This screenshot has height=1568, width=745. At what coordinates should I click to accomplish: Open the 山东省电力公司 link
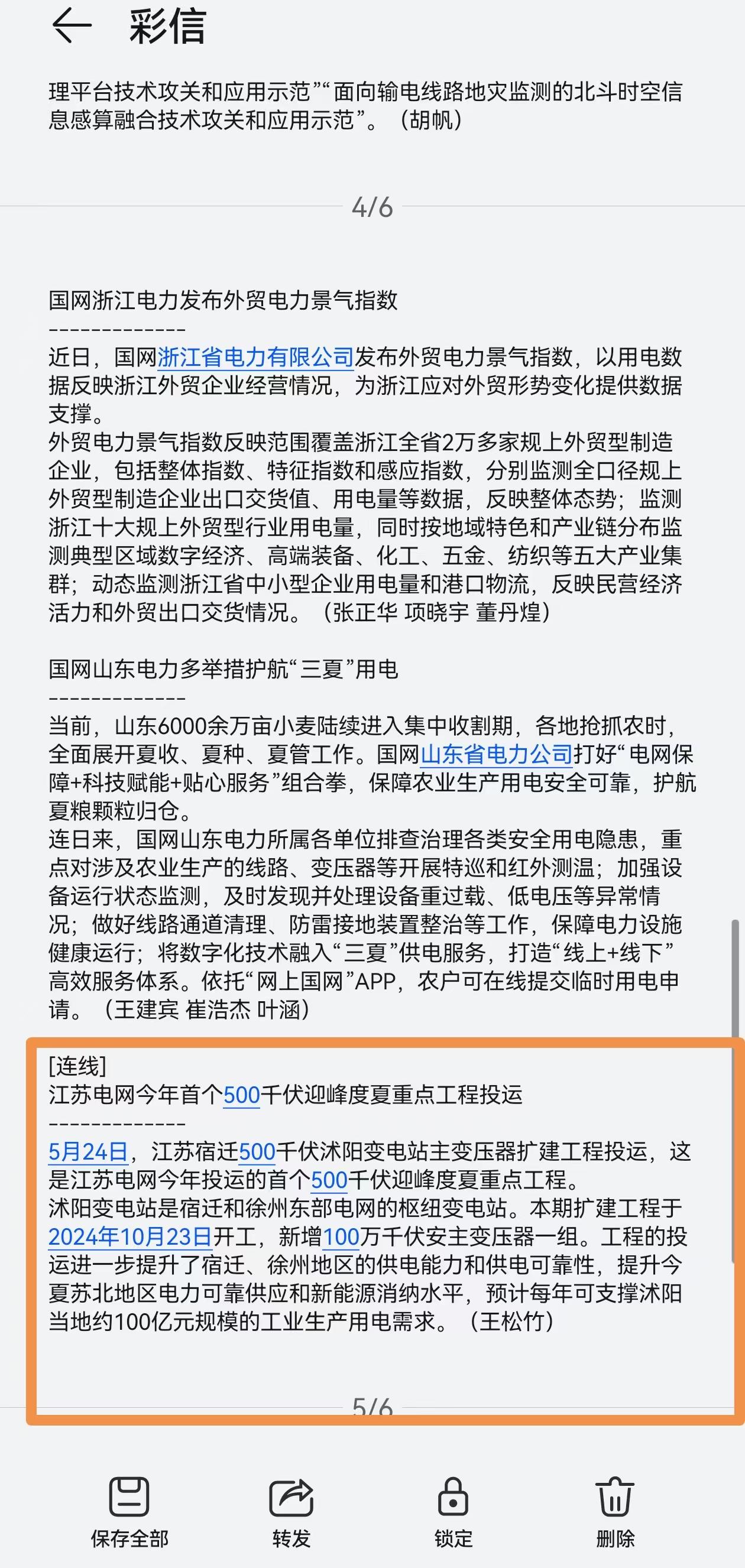pyautogui.click(x=496, y=754)
